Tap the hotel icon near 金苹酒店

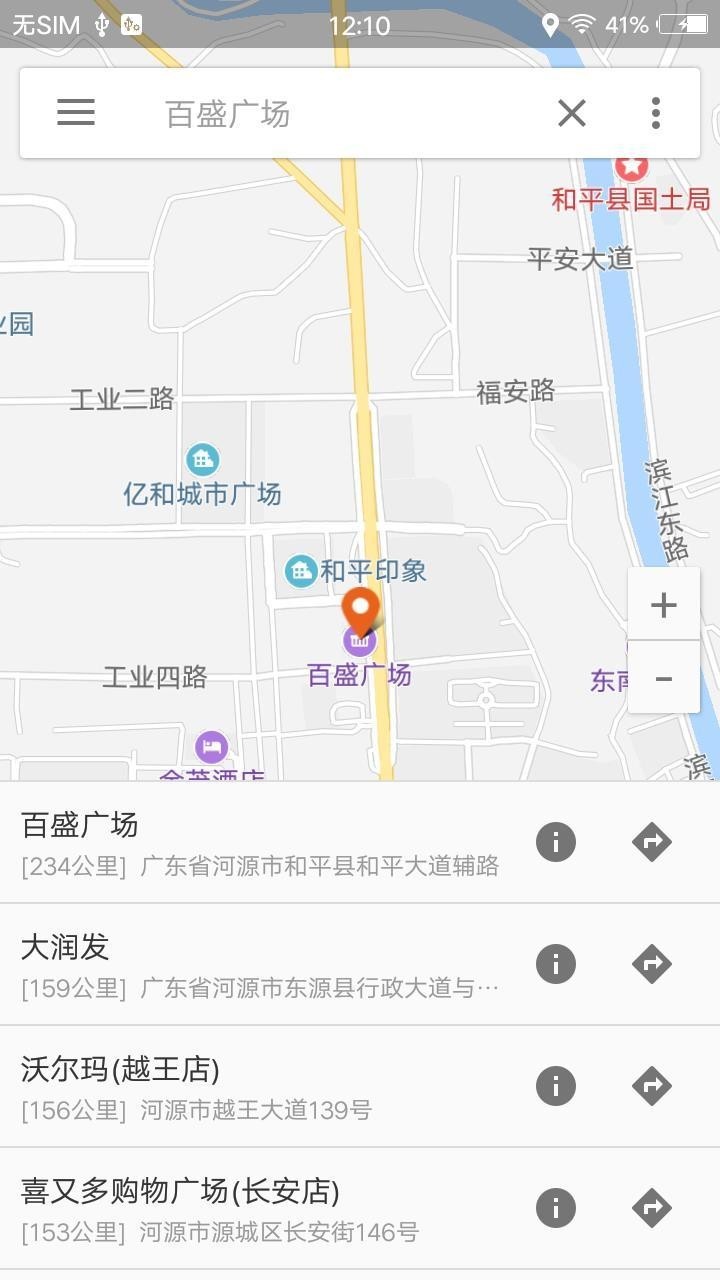pos(211,748)
